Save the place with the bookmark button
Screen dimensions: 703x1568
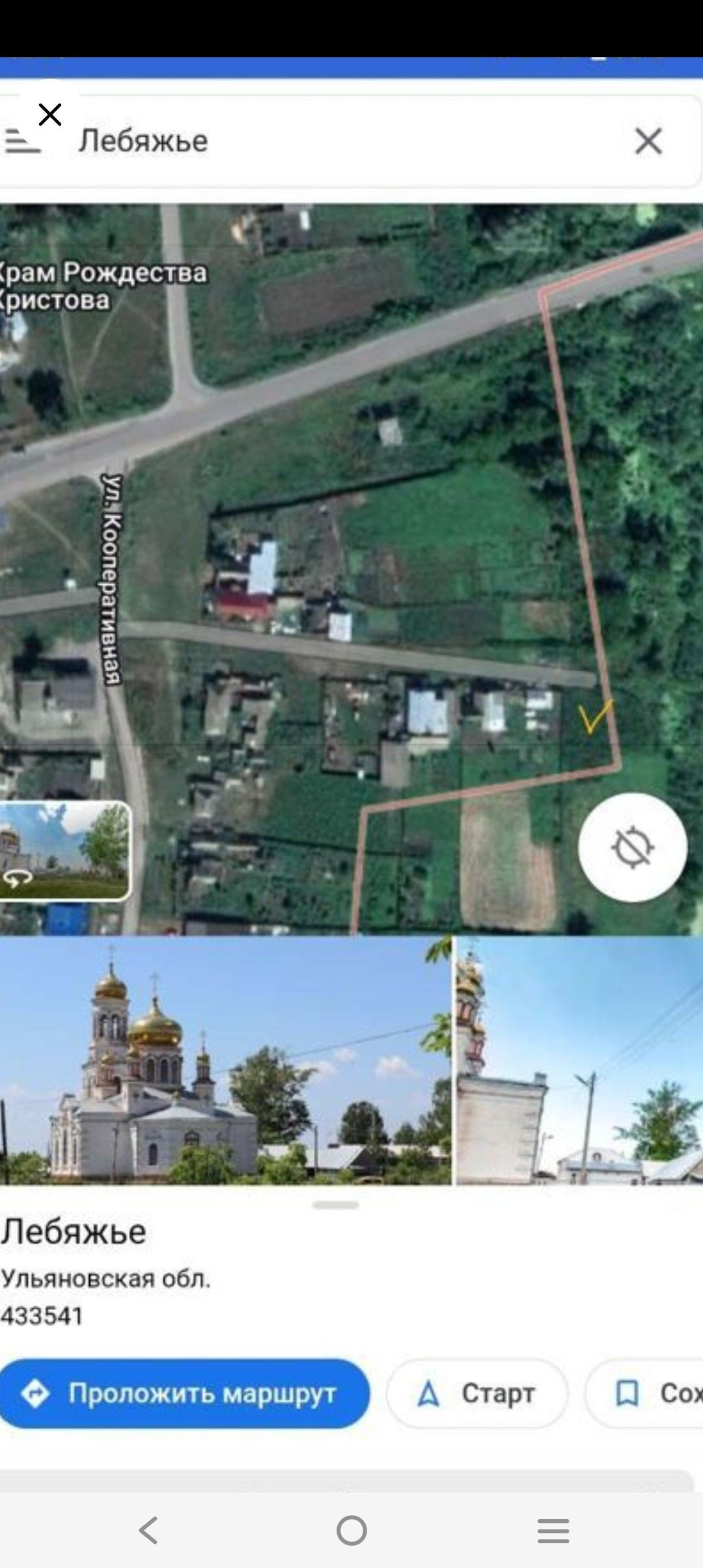[x=644, y=1393]
